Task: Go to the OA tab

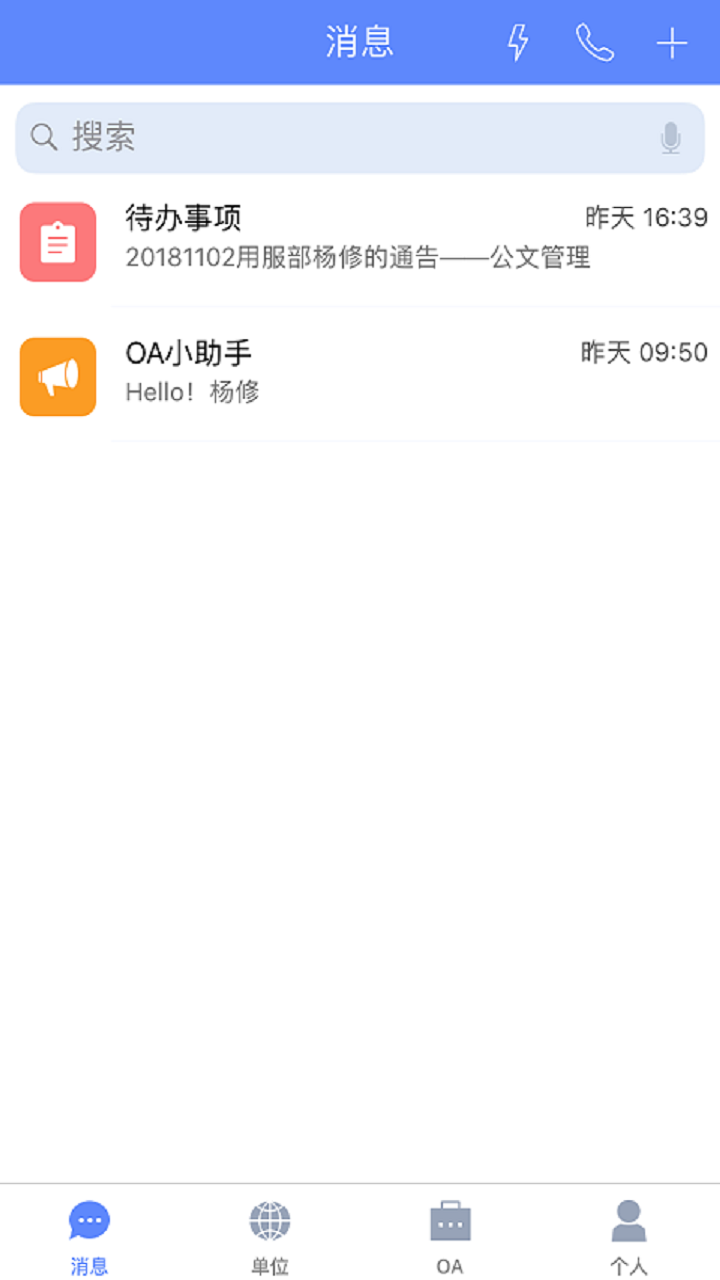Action: pos(450,1235)
